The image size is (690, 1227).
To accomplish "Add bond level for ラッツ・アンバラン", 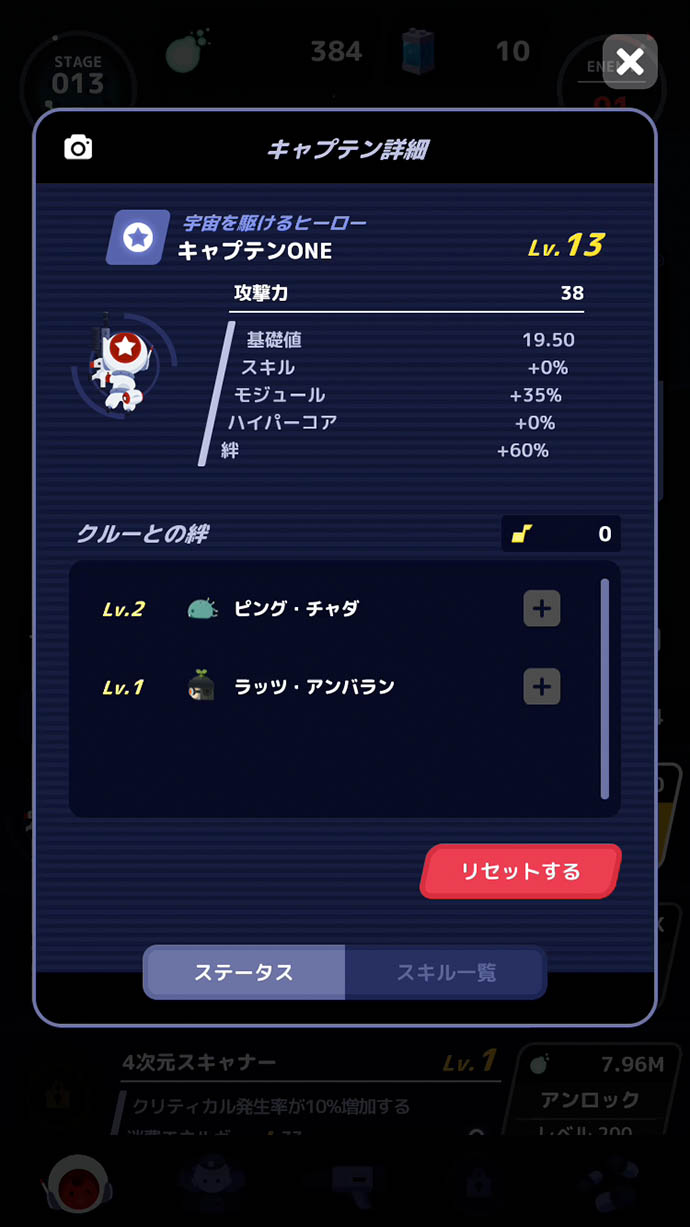I will pos(542,686).
